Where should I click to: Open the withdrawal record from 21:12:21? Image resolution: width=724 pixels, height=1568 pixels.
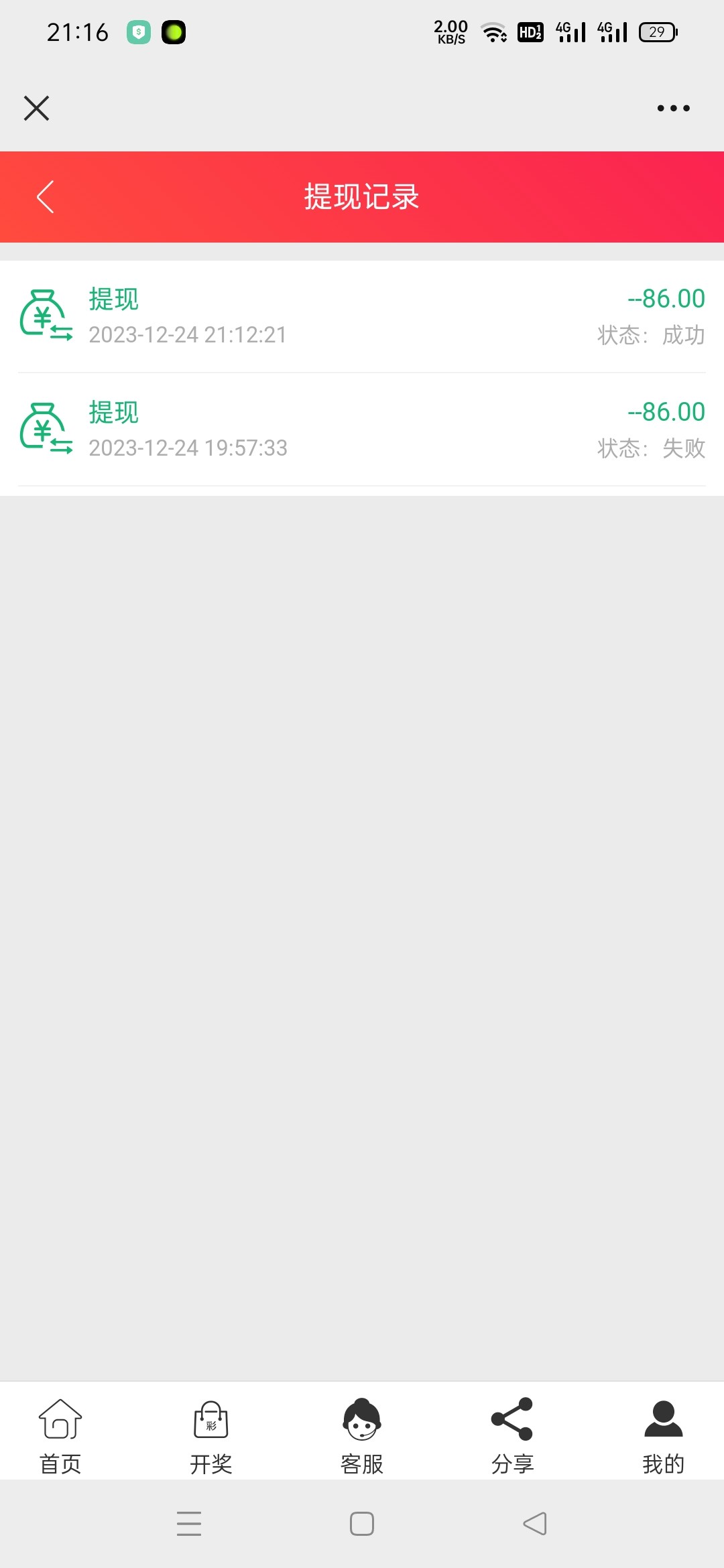pyautogui.click(x=362, y=316)
